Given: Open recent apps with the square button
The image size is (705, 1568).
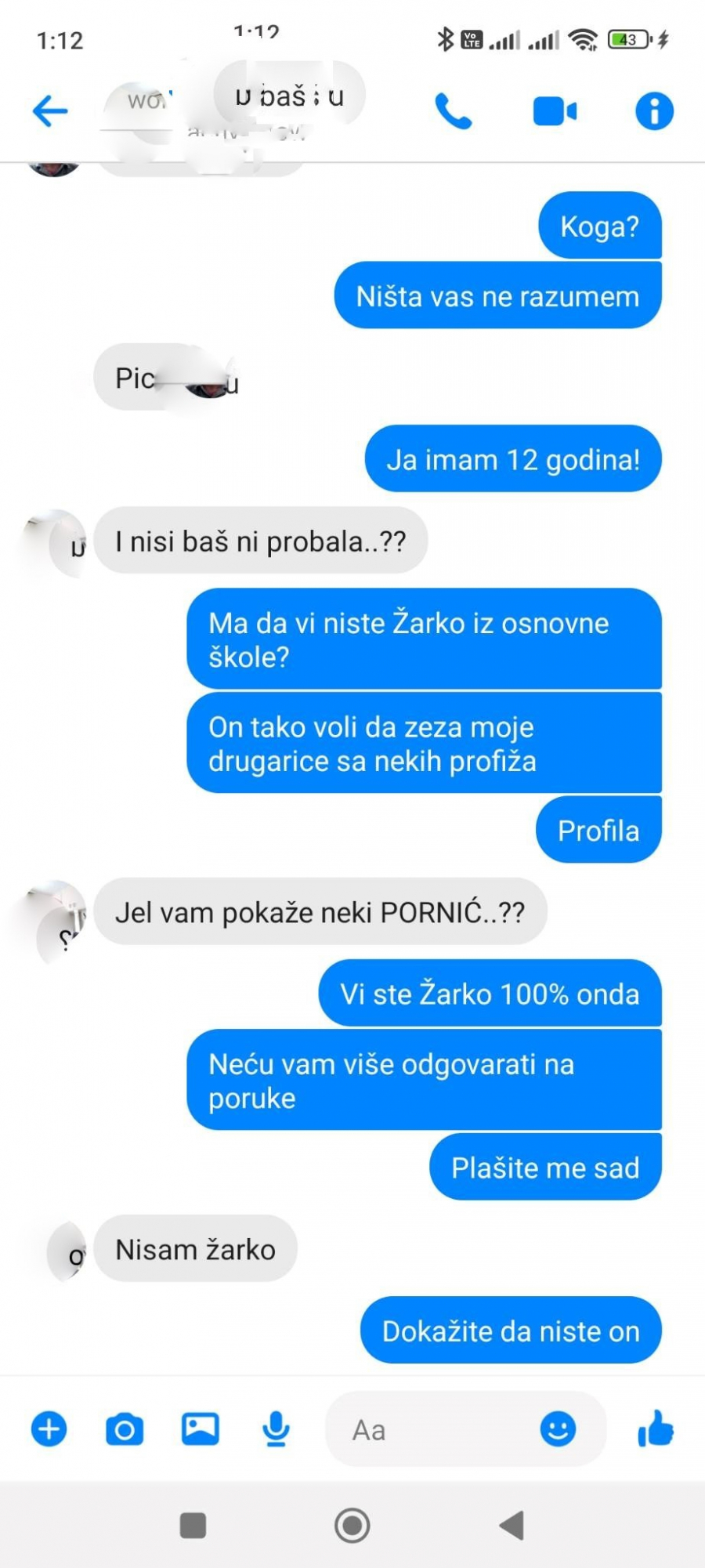Looking at the screenshot, I should tap(193, 1525).
